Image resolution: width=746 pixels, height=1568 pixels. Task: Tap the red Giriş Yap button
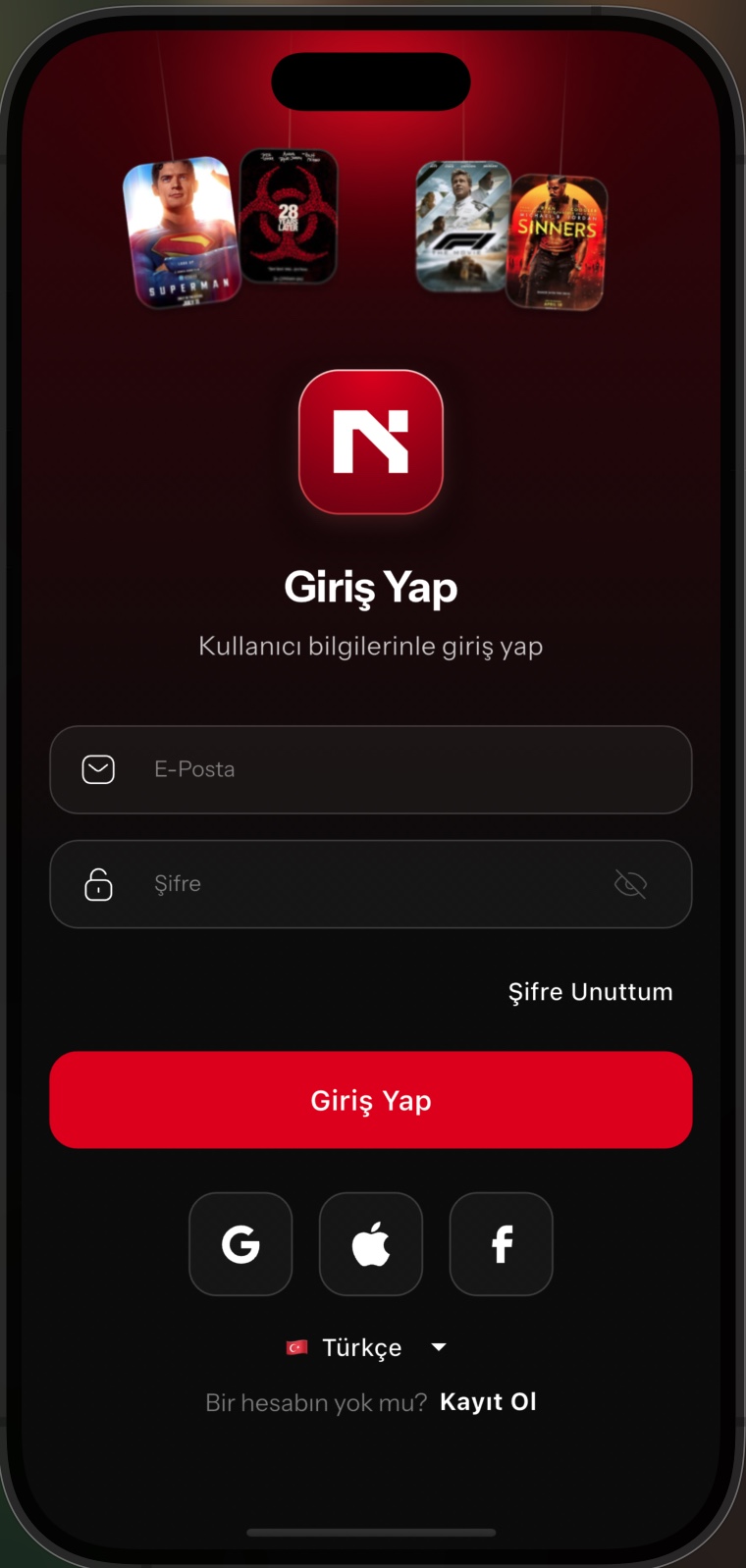tap(371, 1100)
